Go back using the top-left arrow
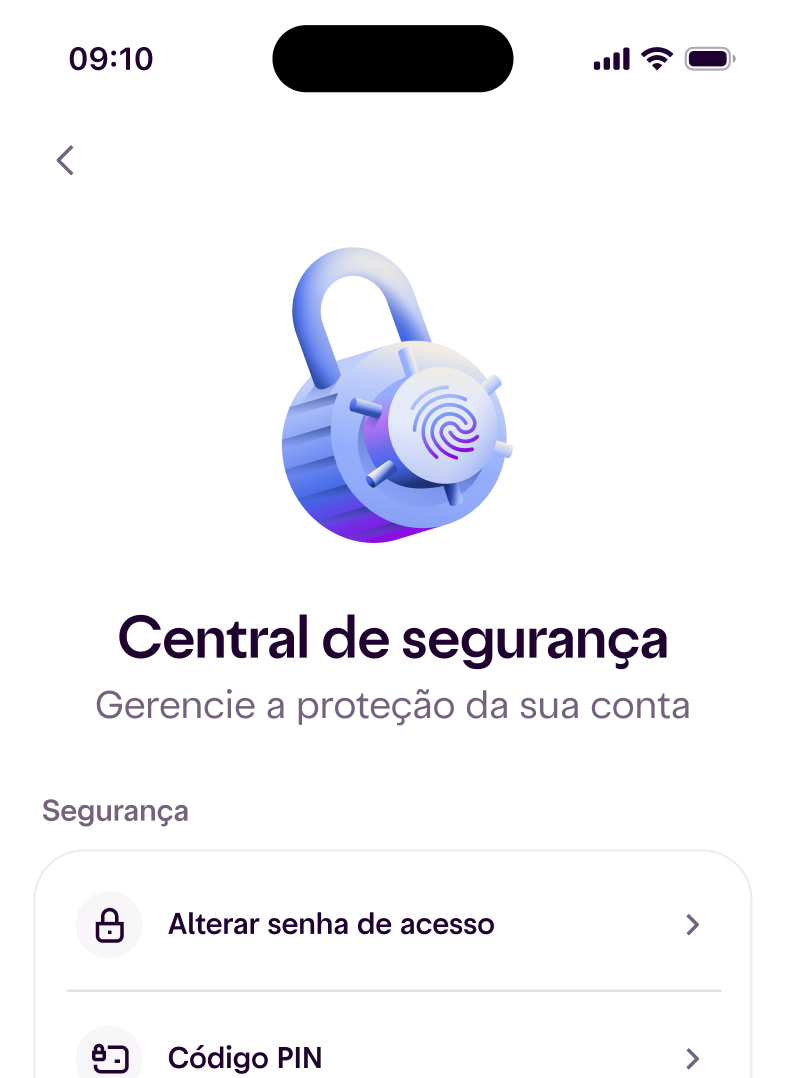The image size is (786, 1078). coord(65,161)
